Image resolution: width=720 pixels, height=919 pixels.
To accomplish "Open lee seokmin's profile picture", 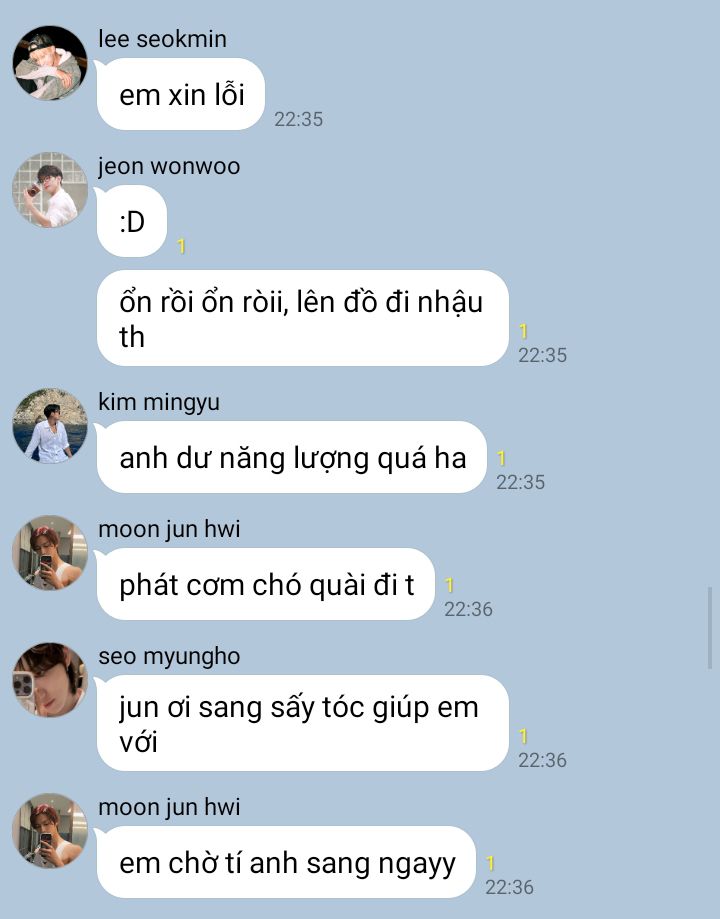I will coord(50,63).
